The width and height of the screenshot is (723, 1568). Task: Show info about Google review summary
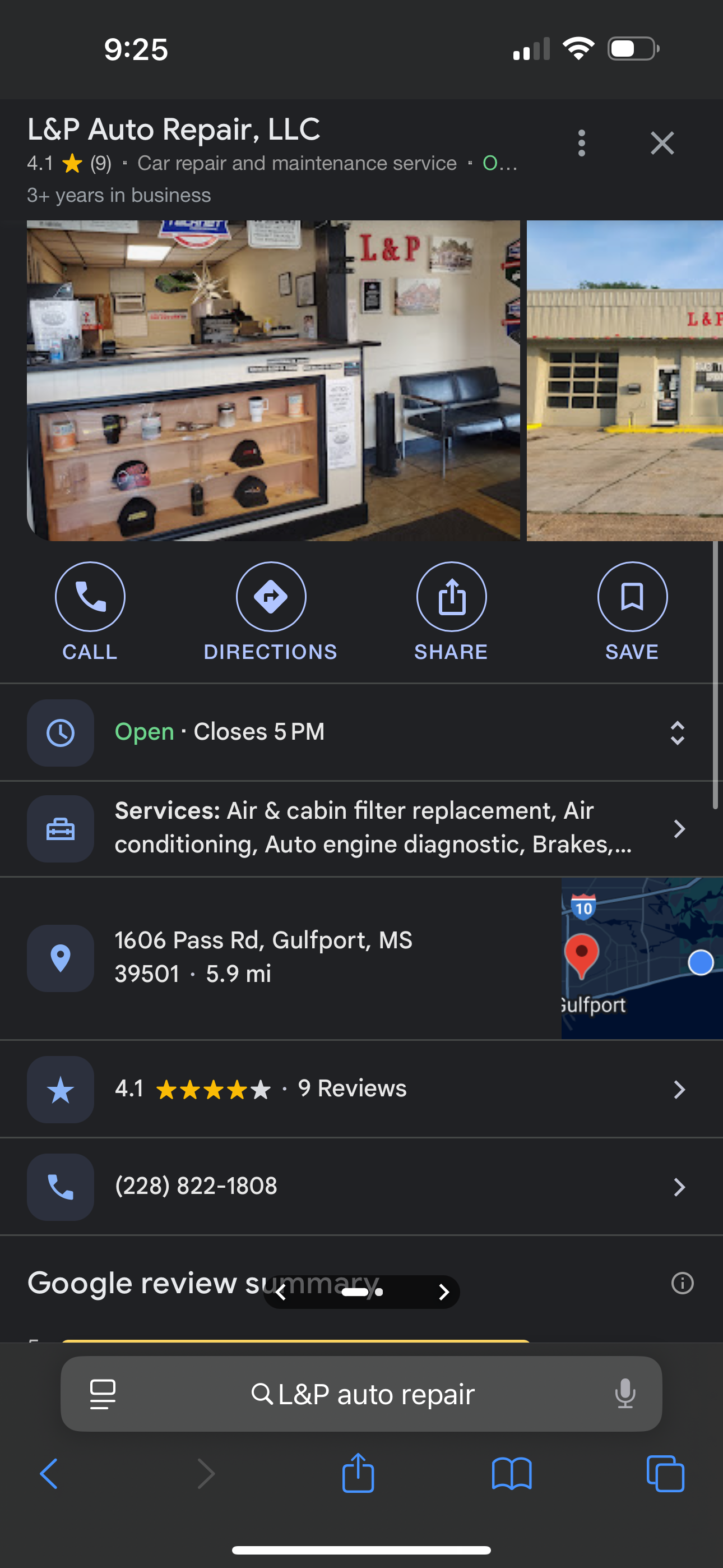682,1283
